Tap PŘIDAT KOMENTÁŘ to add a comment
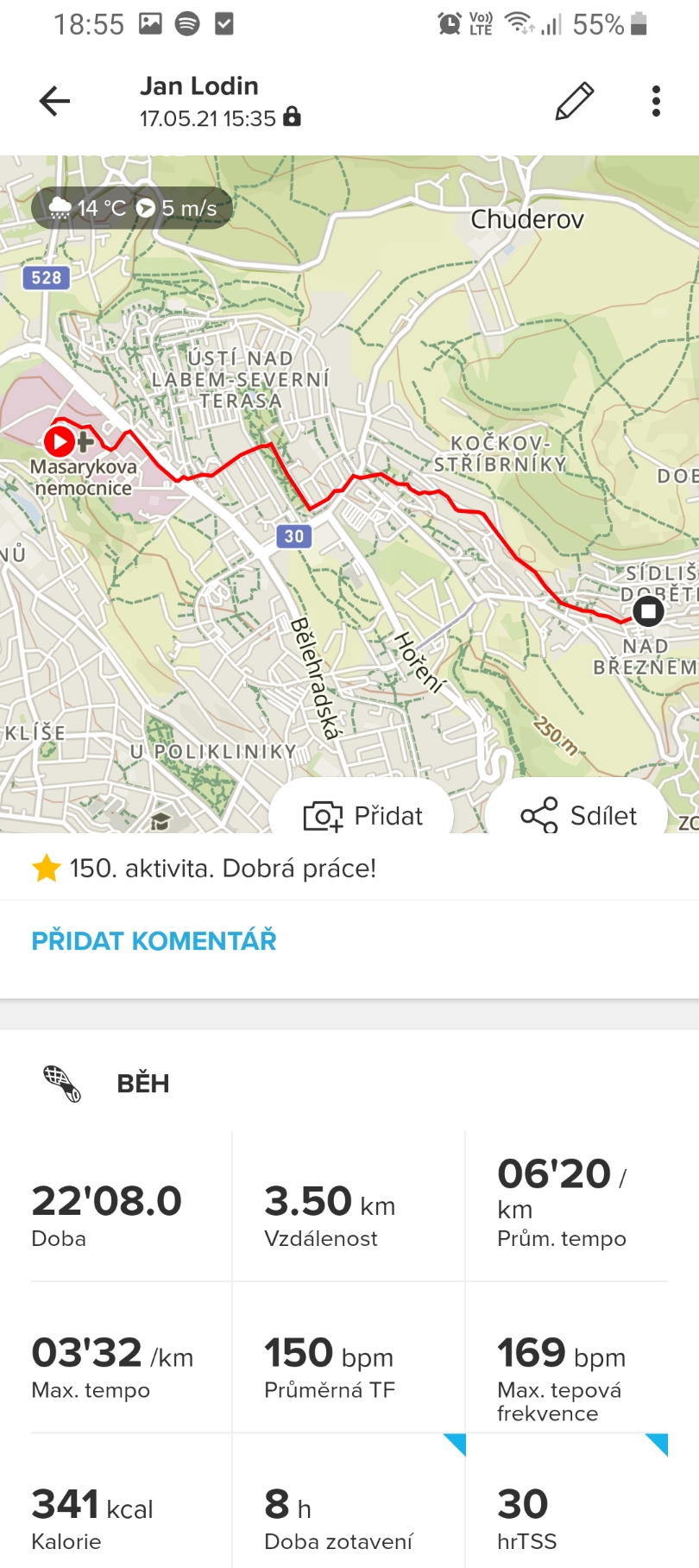 (x=154, y=940)
